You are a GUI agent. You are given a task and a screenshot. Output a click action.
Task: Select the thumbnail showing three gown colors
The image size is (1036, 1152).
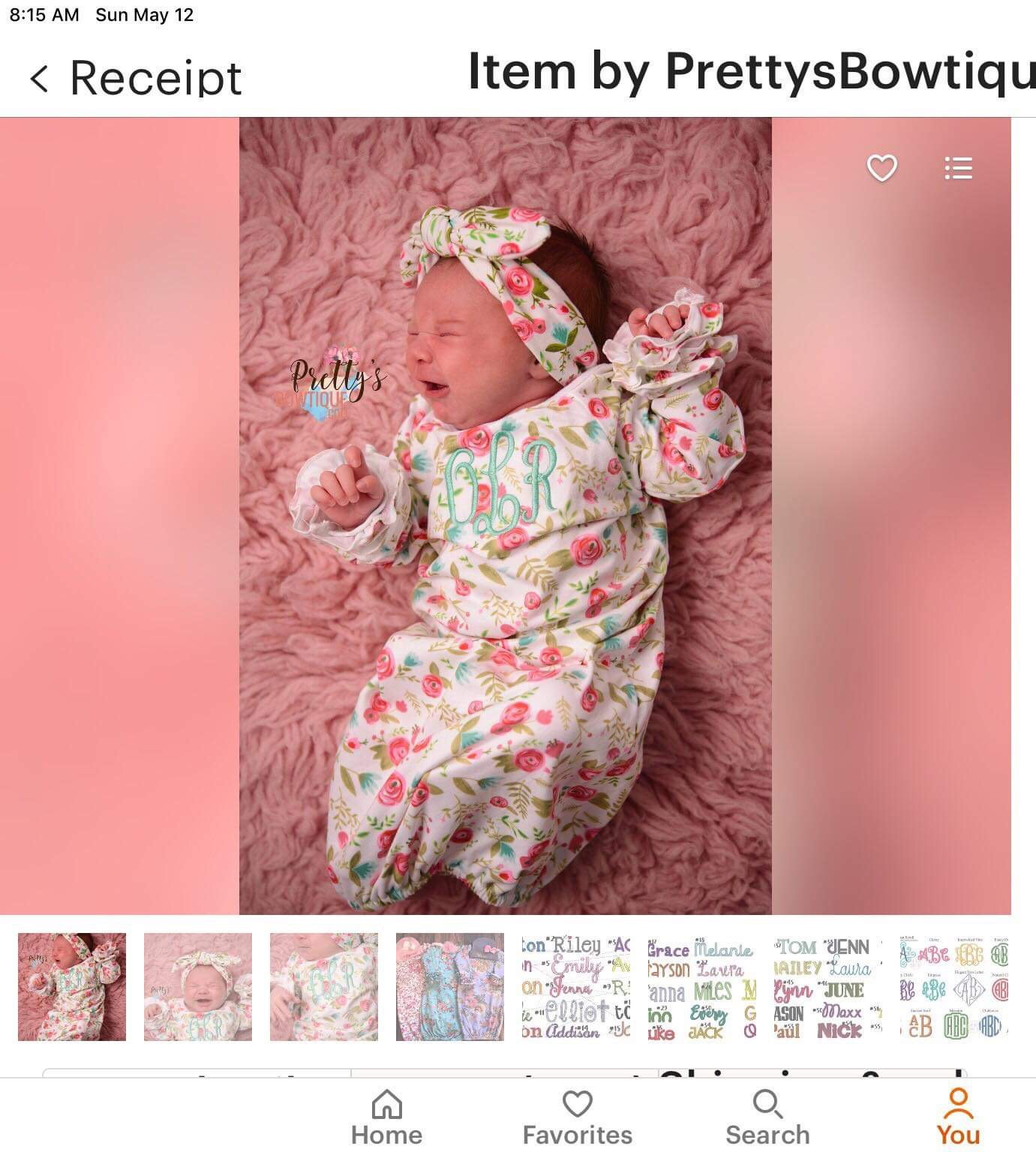tap(450, 986)
